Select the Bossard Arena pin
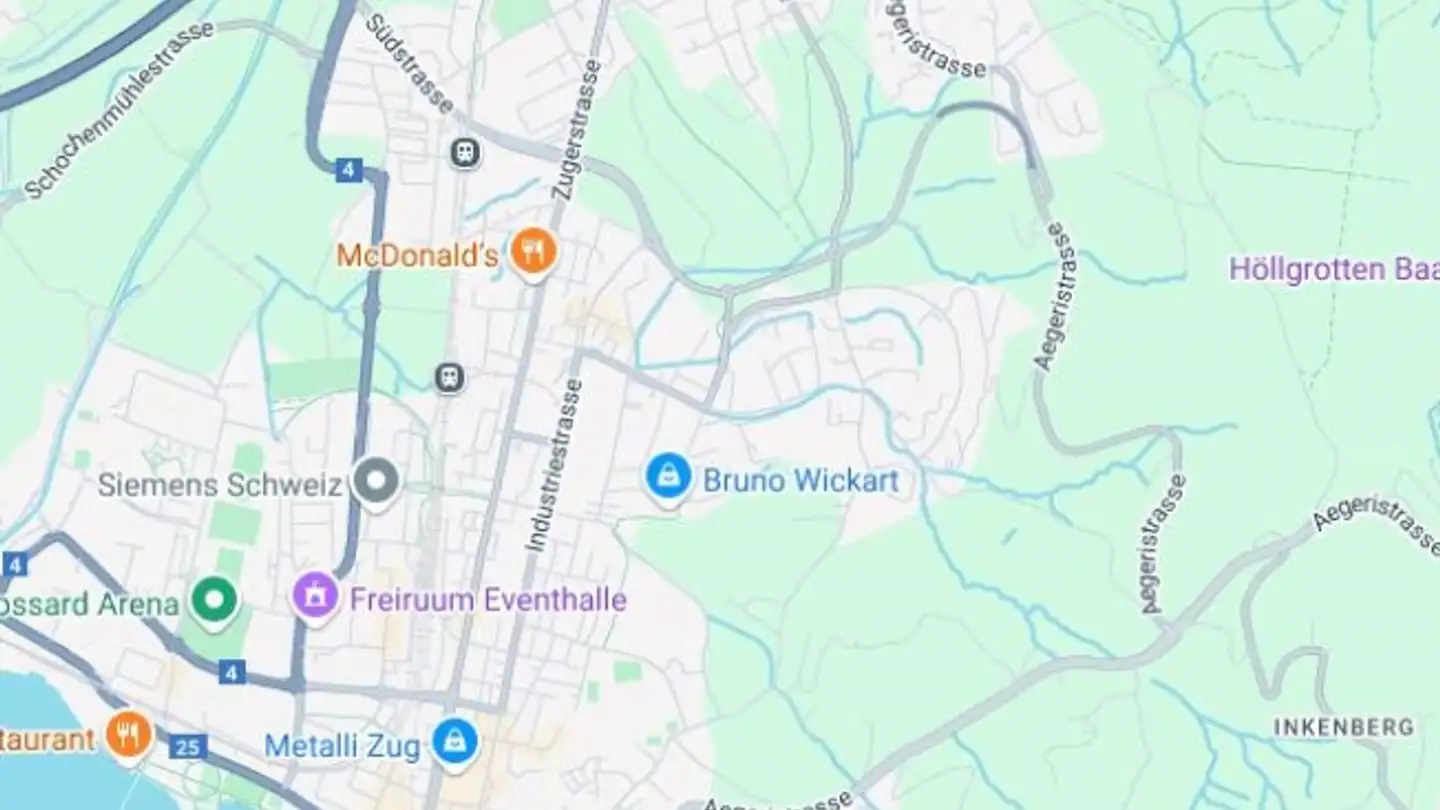The width and height of the screenshot is (1440, 810). tap(214, 600)
